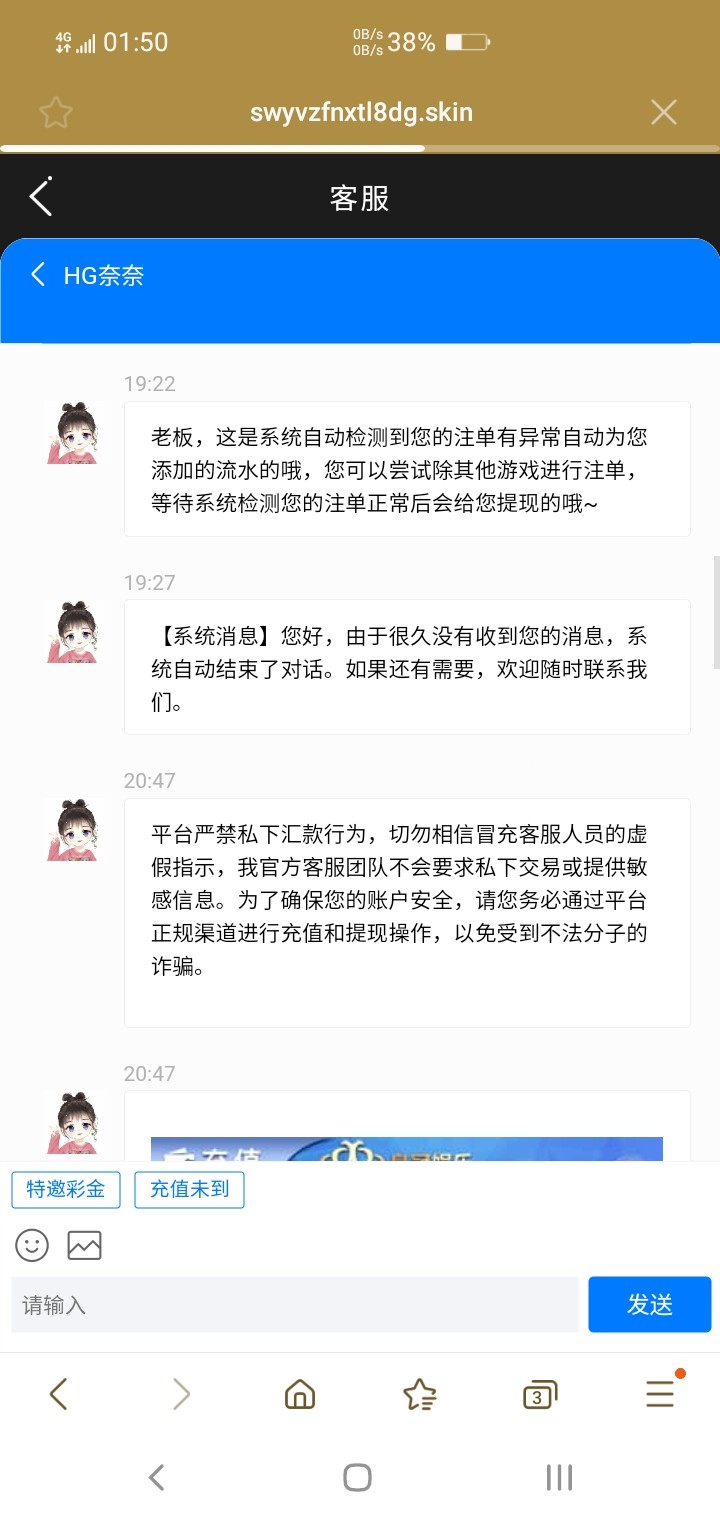720x1520 pixels.
Task: Close the browser page with the X
Action: [x=664, y=112]
